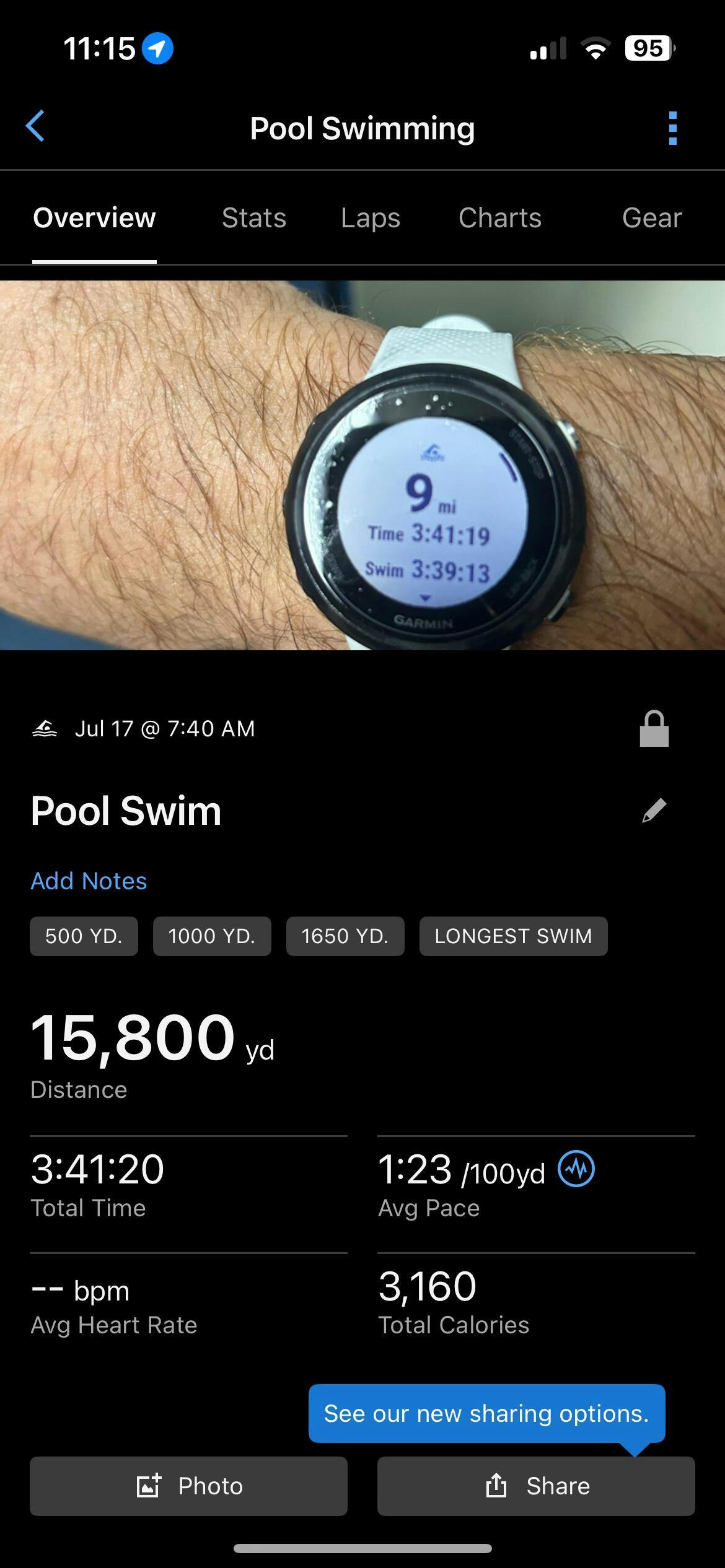Open the LONGEST SWIM badge

coord(514,936)
